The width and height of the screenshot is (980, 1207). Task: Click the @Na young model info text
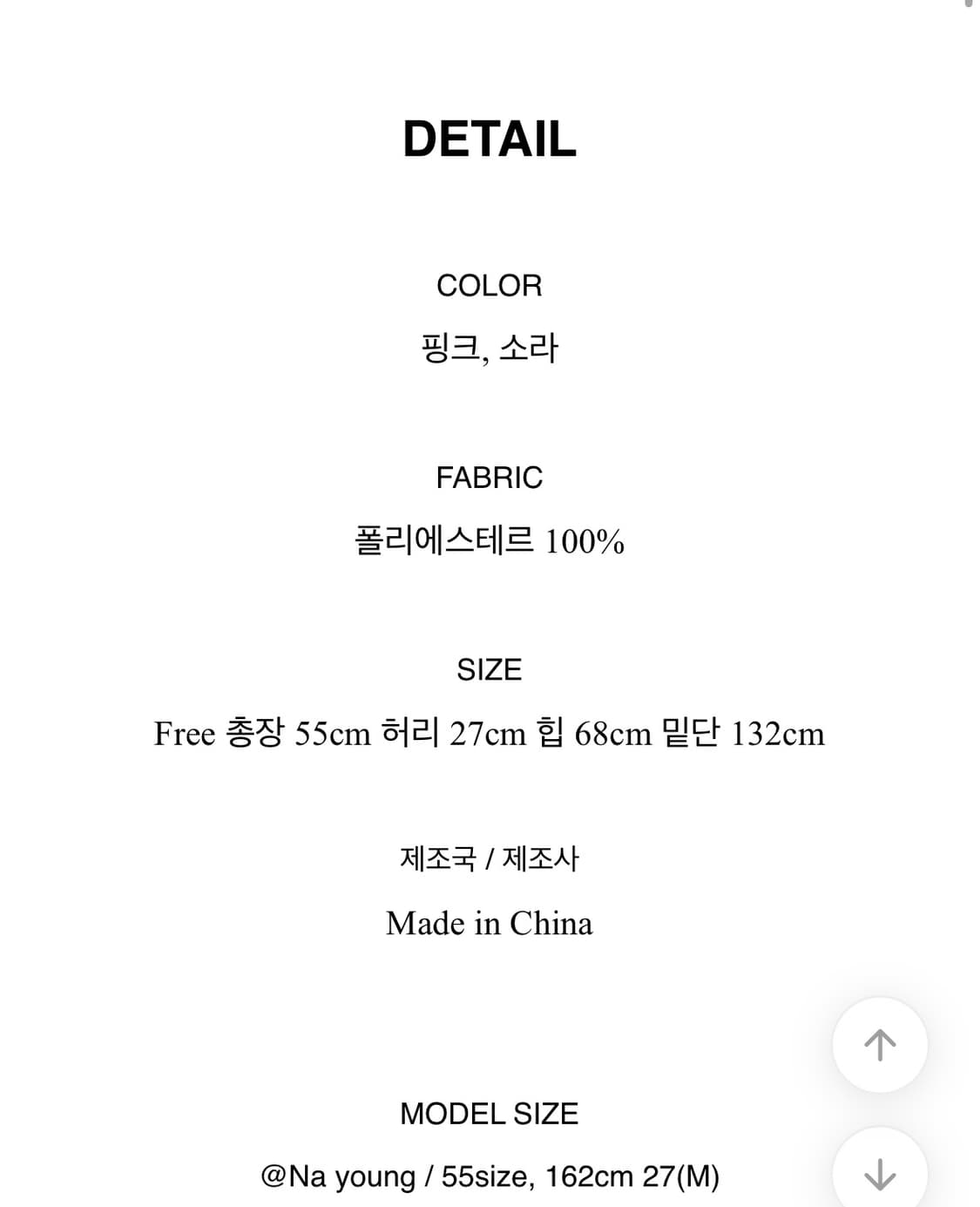[x=338, y=1178]
